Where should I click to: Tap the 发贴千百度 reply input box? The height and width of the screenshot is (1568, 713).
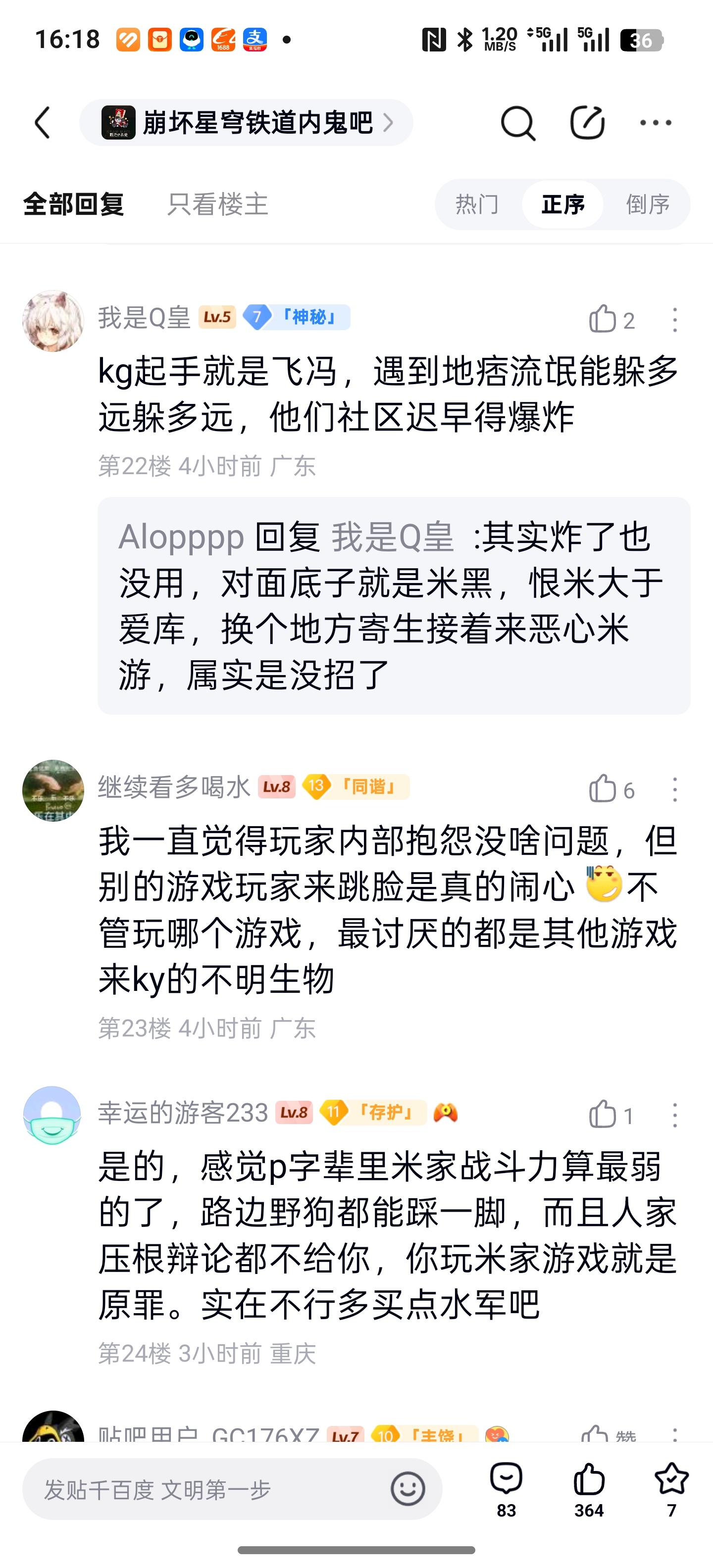[207, 1489]
